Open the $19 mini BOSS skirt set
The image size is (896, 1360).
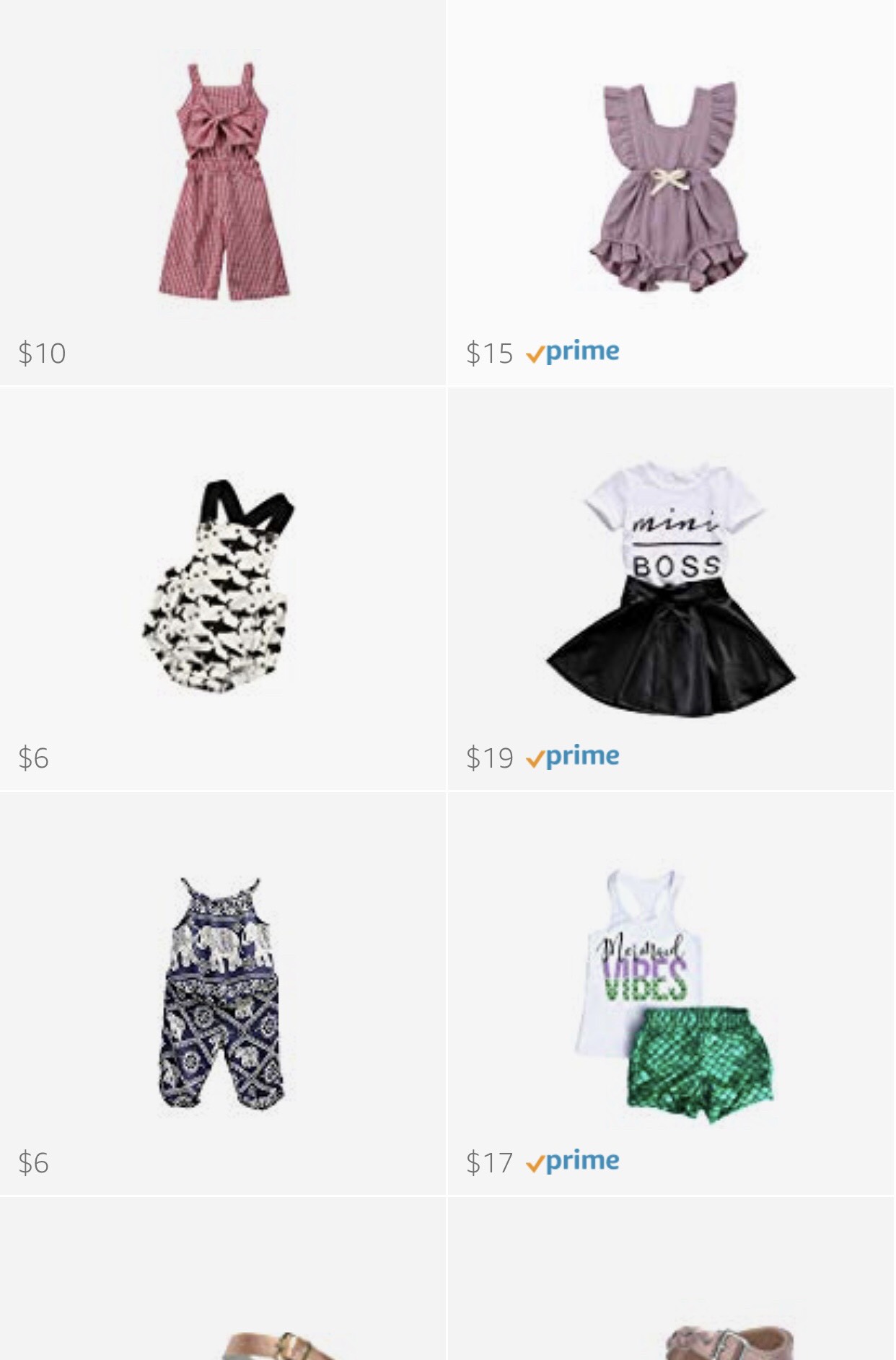[669, 588]
